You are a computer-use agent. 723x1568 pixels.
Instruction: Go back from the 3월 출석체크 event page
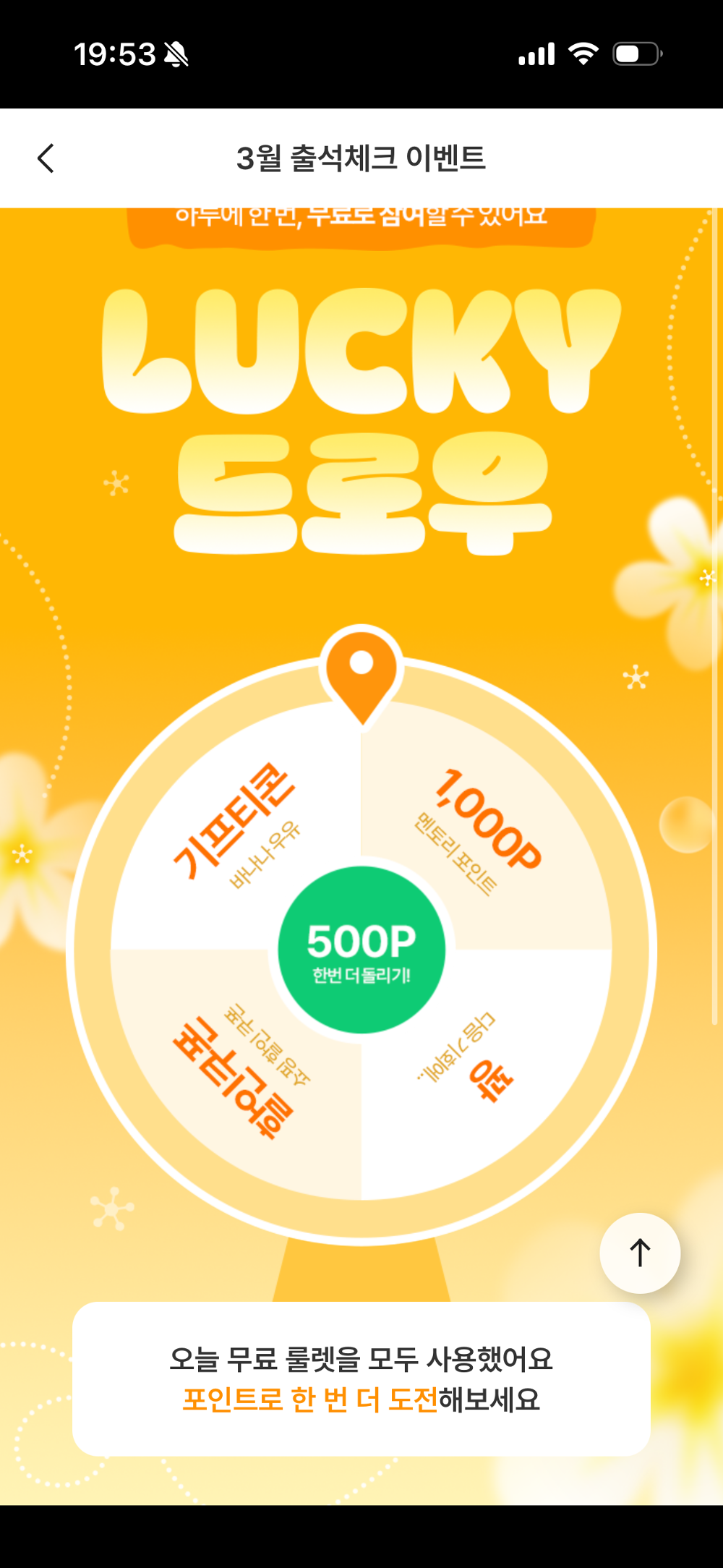tap(46, 158)
